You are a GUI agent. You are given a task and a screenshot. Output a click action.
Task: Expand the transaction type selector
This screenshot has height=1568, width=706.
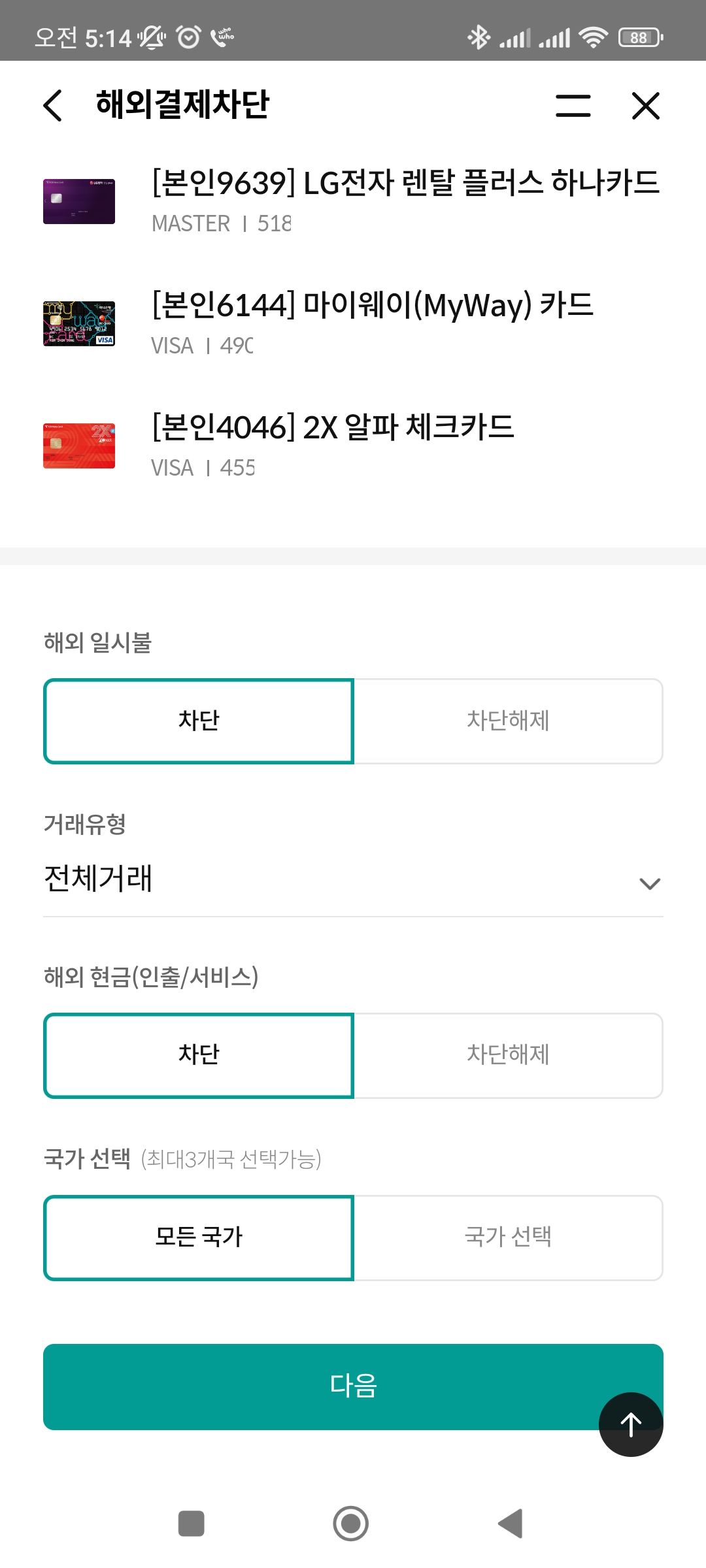click(x=353, y=879)
